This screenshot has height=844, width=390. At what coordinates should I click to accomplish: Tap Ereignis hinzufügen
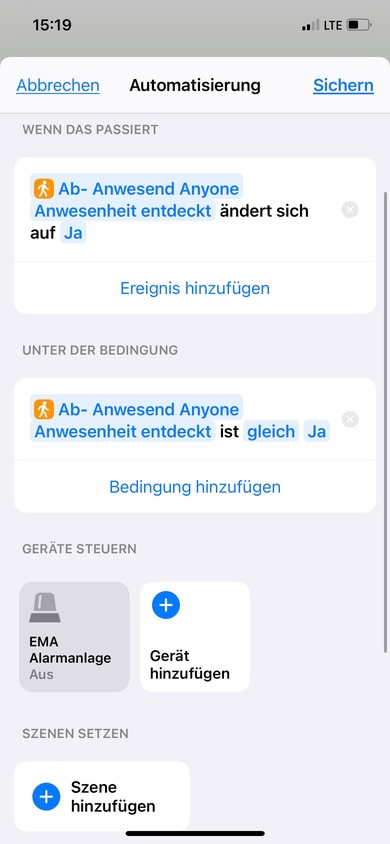point(195,288)
